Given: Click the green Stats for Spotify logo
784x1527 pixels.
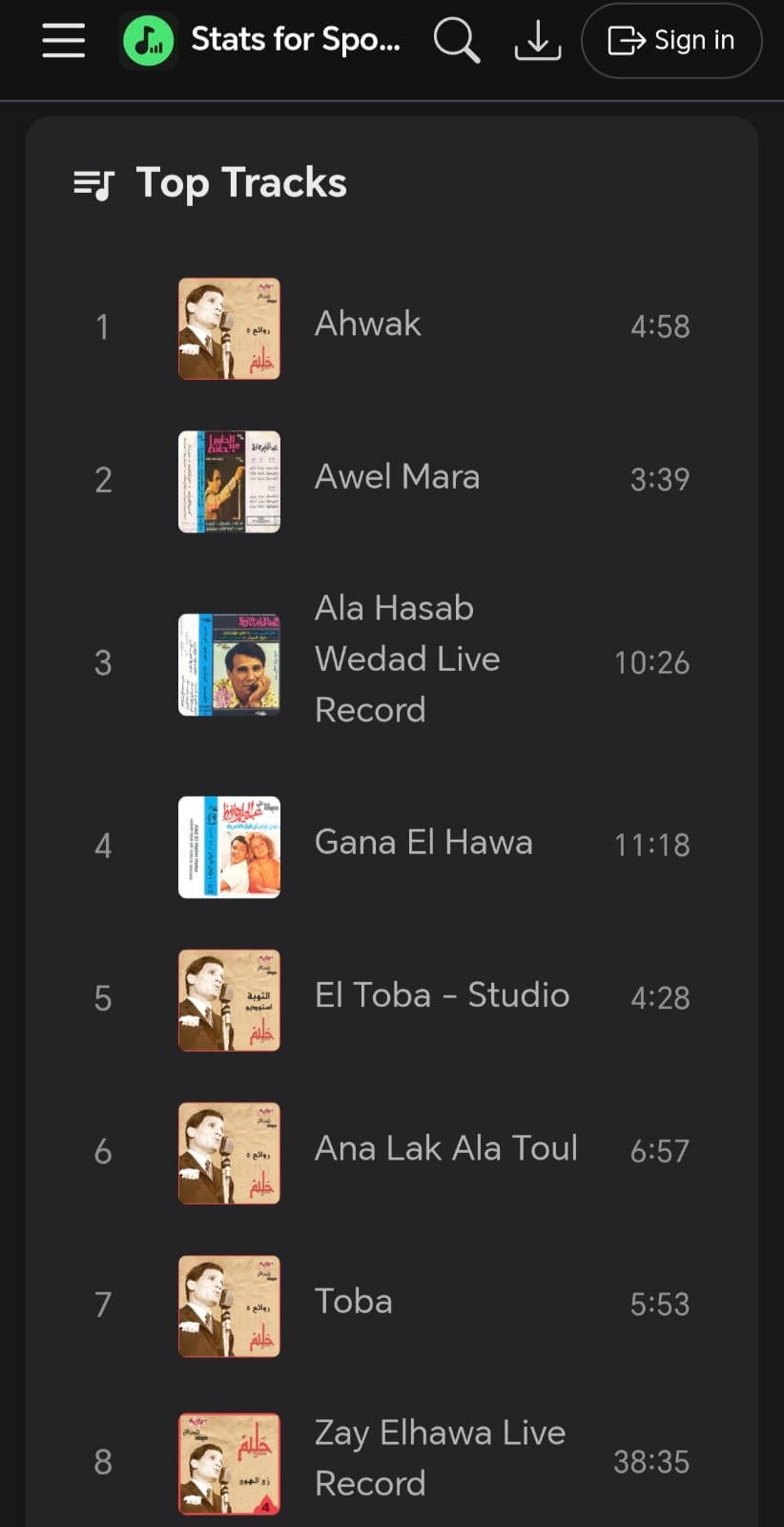Looking at the screenshot, I should tap(148, 40).
